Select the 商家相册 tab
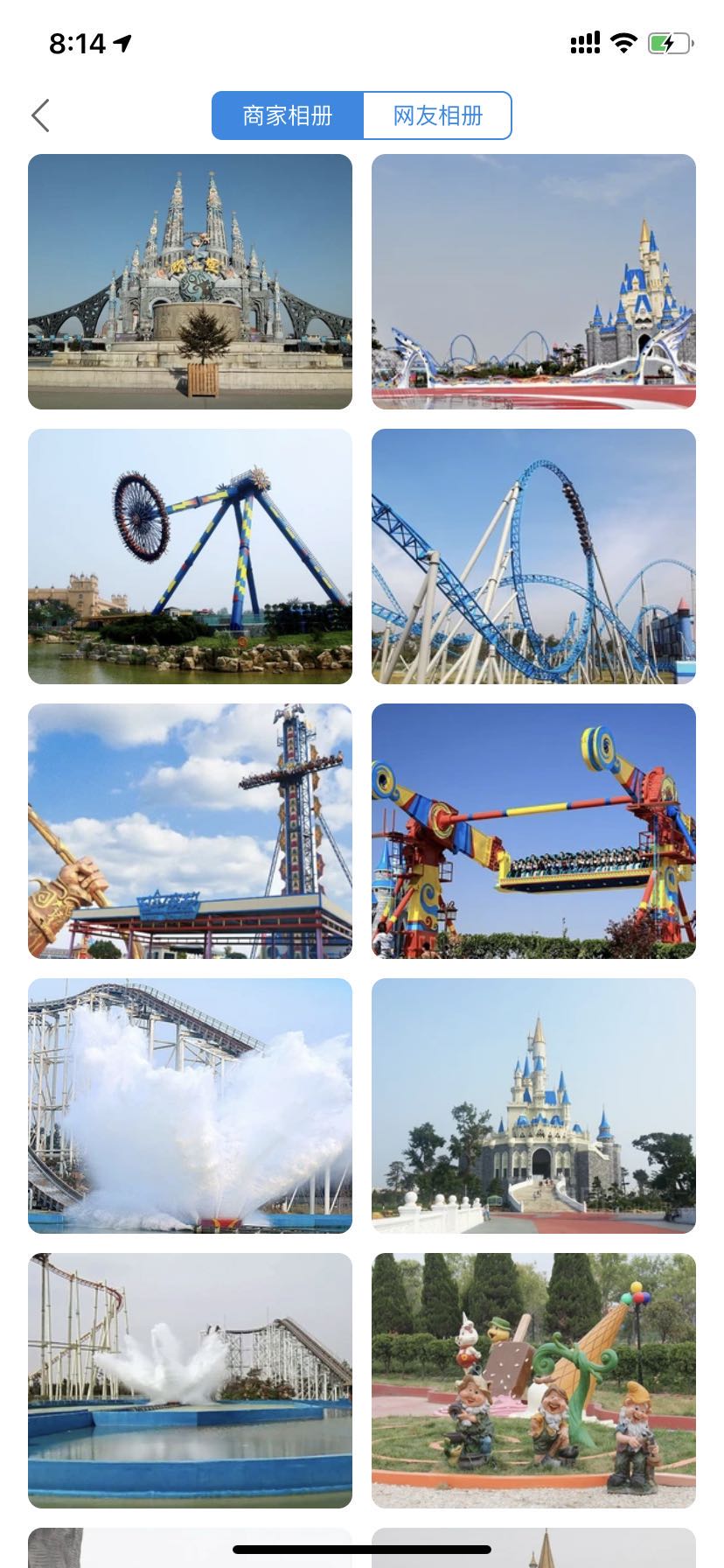724x1568 pixels. tap(288, 115)
